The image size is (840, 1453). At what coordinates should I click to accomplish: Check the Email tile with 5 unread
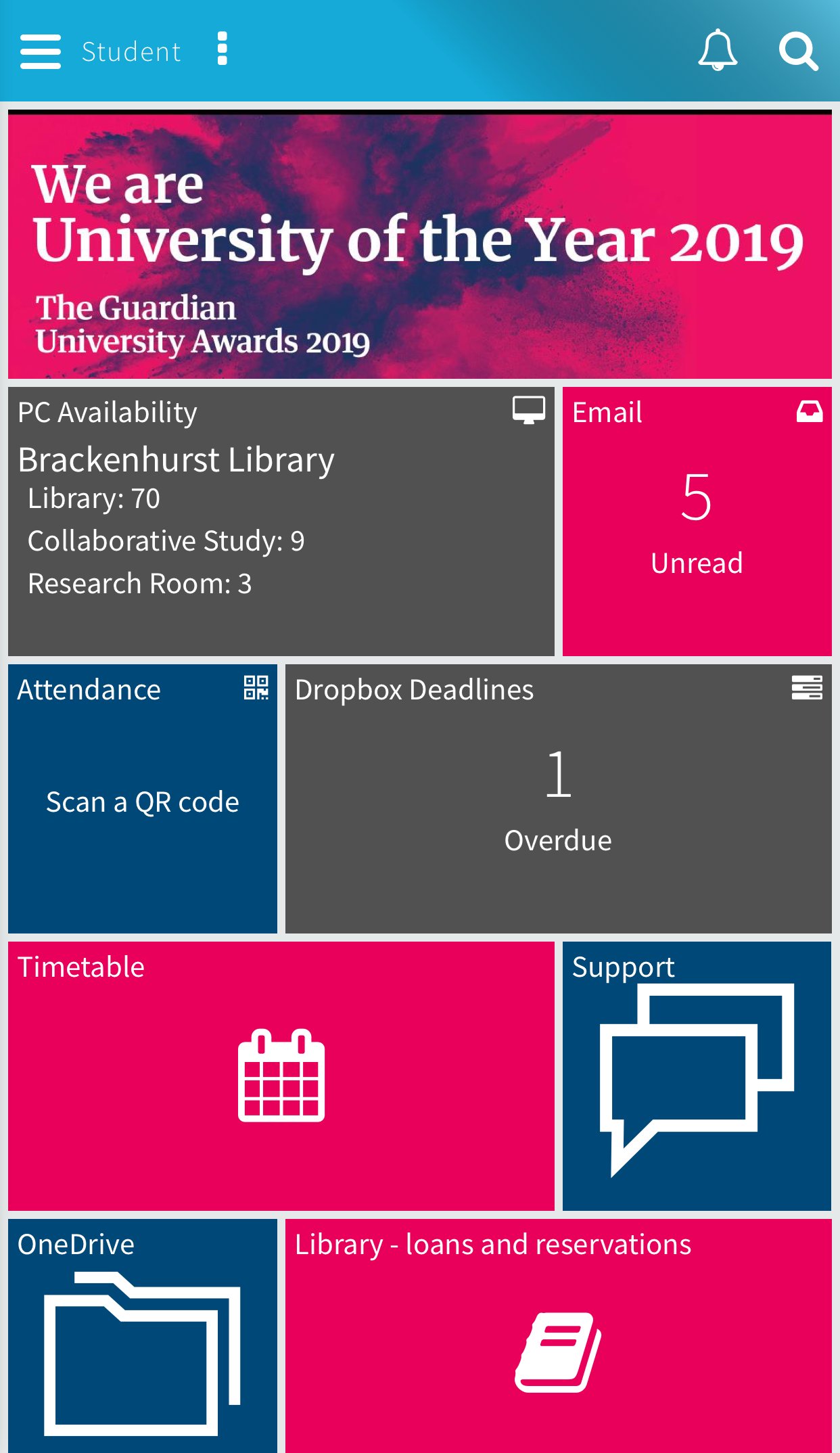[697, 521]
